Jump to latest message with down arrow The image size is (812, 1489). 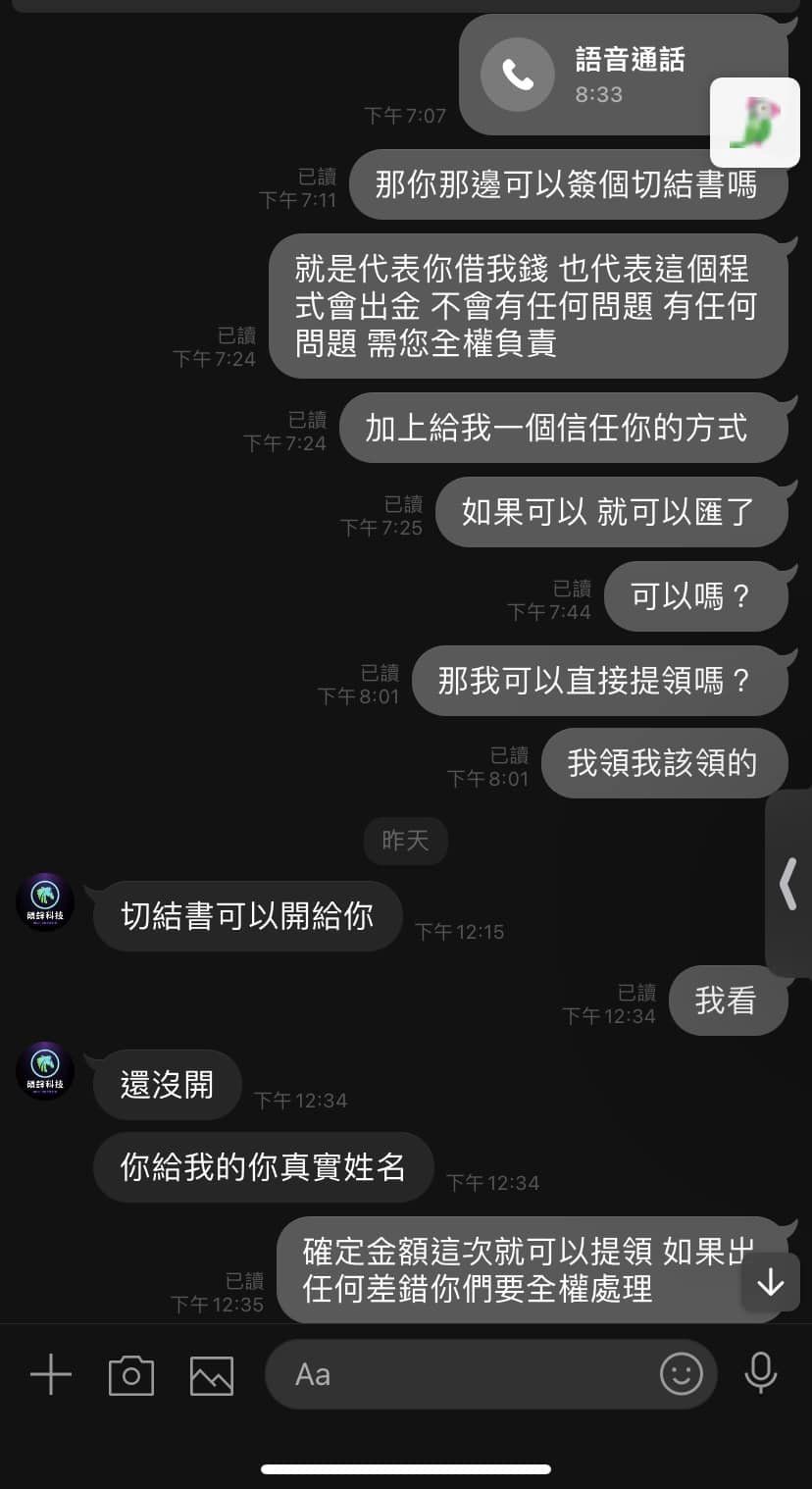771,1282
